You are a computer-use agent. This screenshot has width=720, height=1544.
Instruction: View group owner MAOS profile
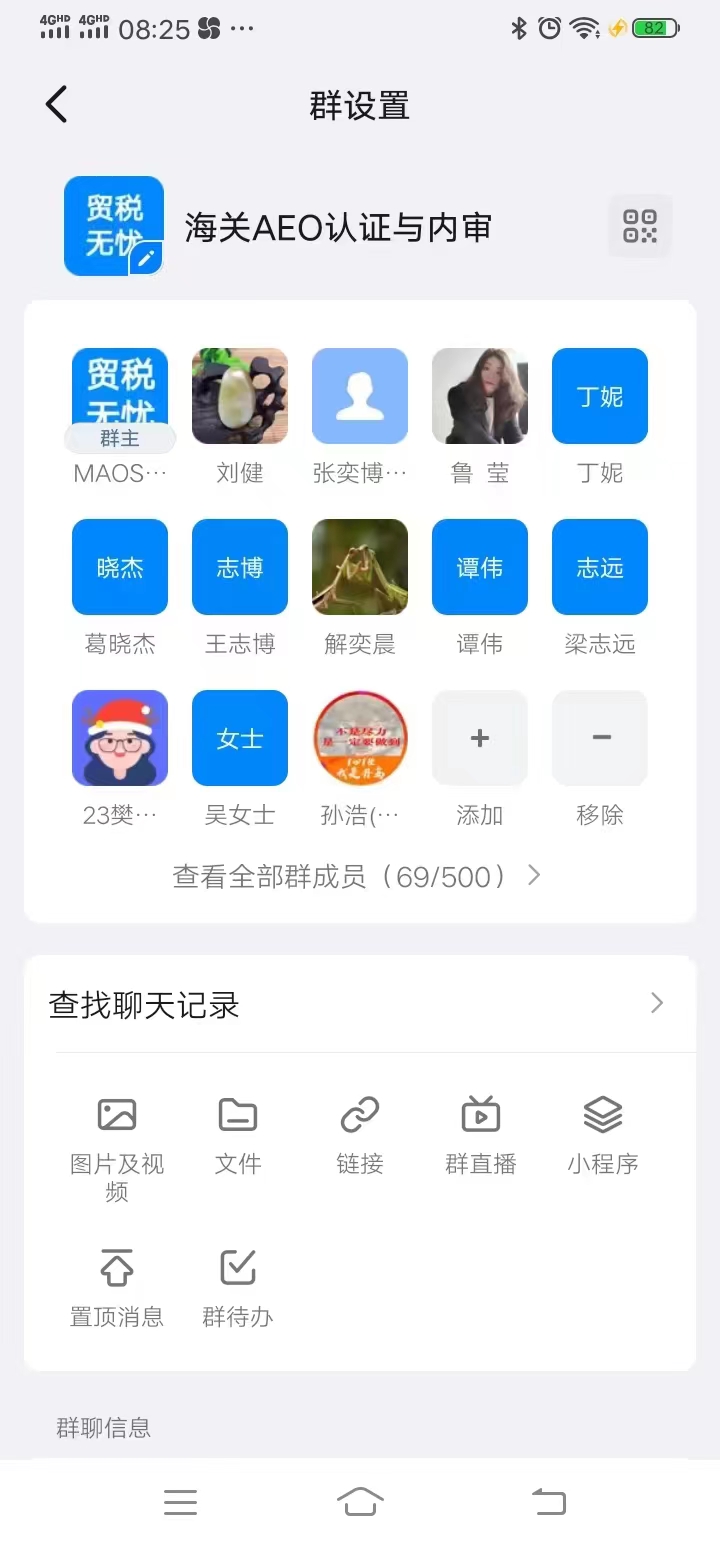point(120,396)
